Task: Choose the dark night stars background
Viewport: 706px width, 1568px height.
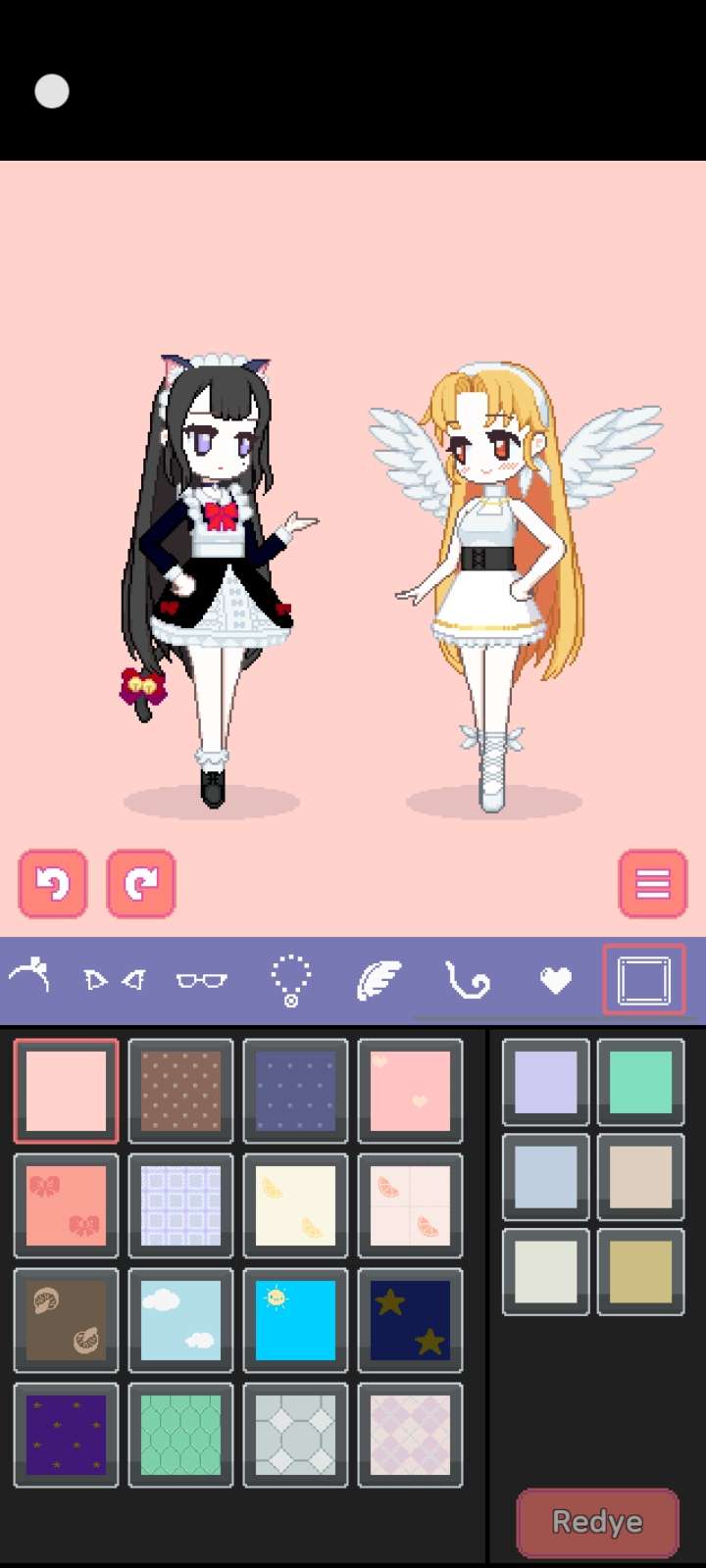Action: 410,1320
